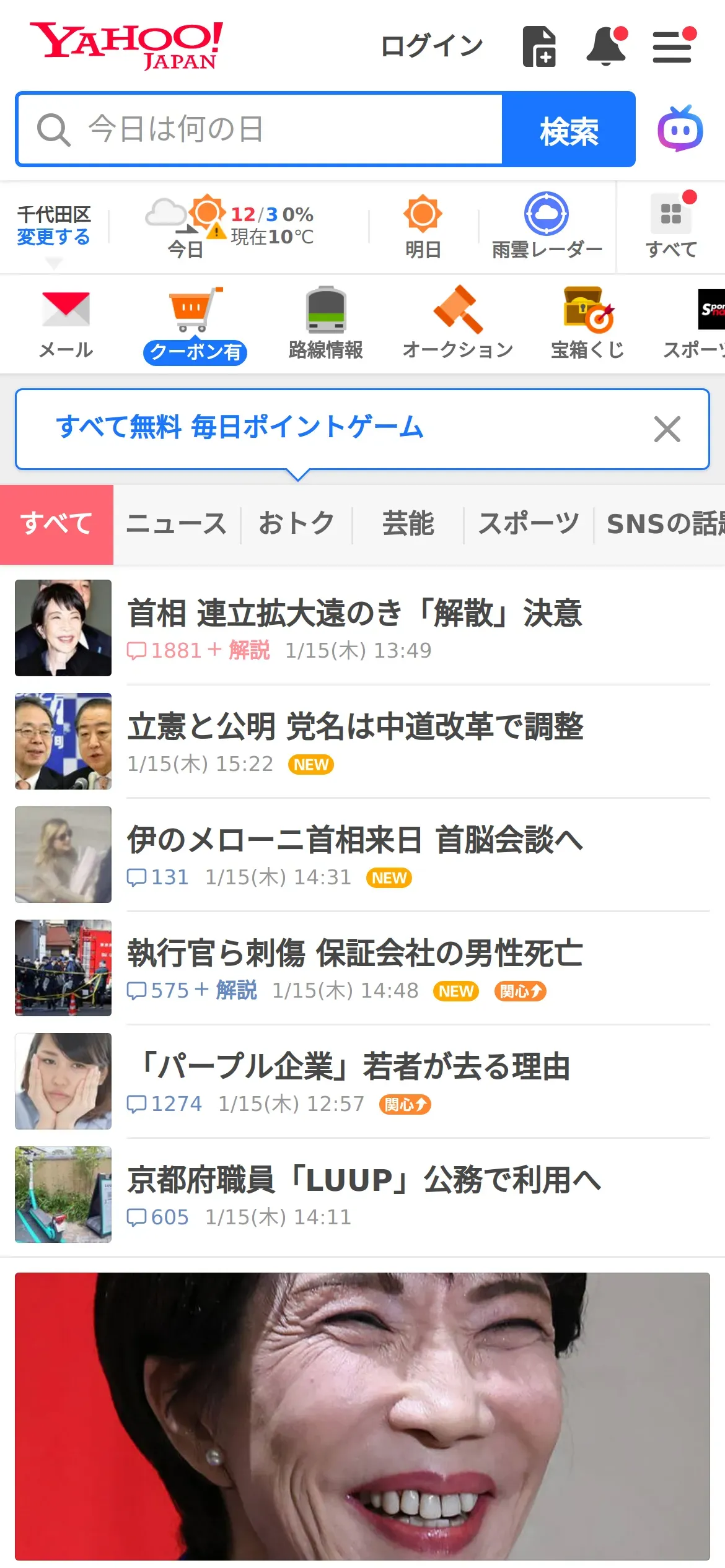
Task: Switch to the ニュース tab
Action: point(177,524)
